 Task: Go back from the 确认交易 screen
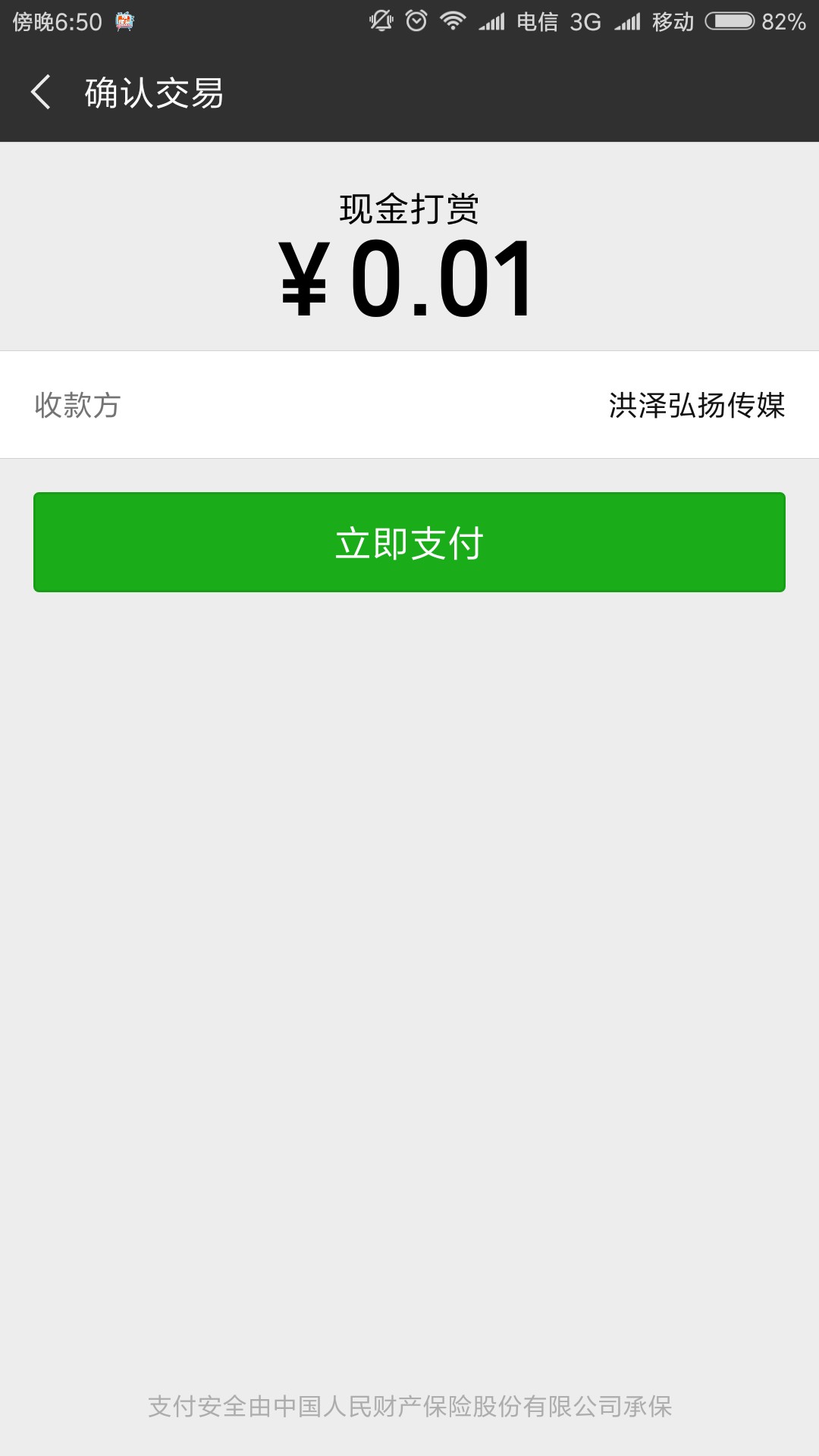pos(41,93)
